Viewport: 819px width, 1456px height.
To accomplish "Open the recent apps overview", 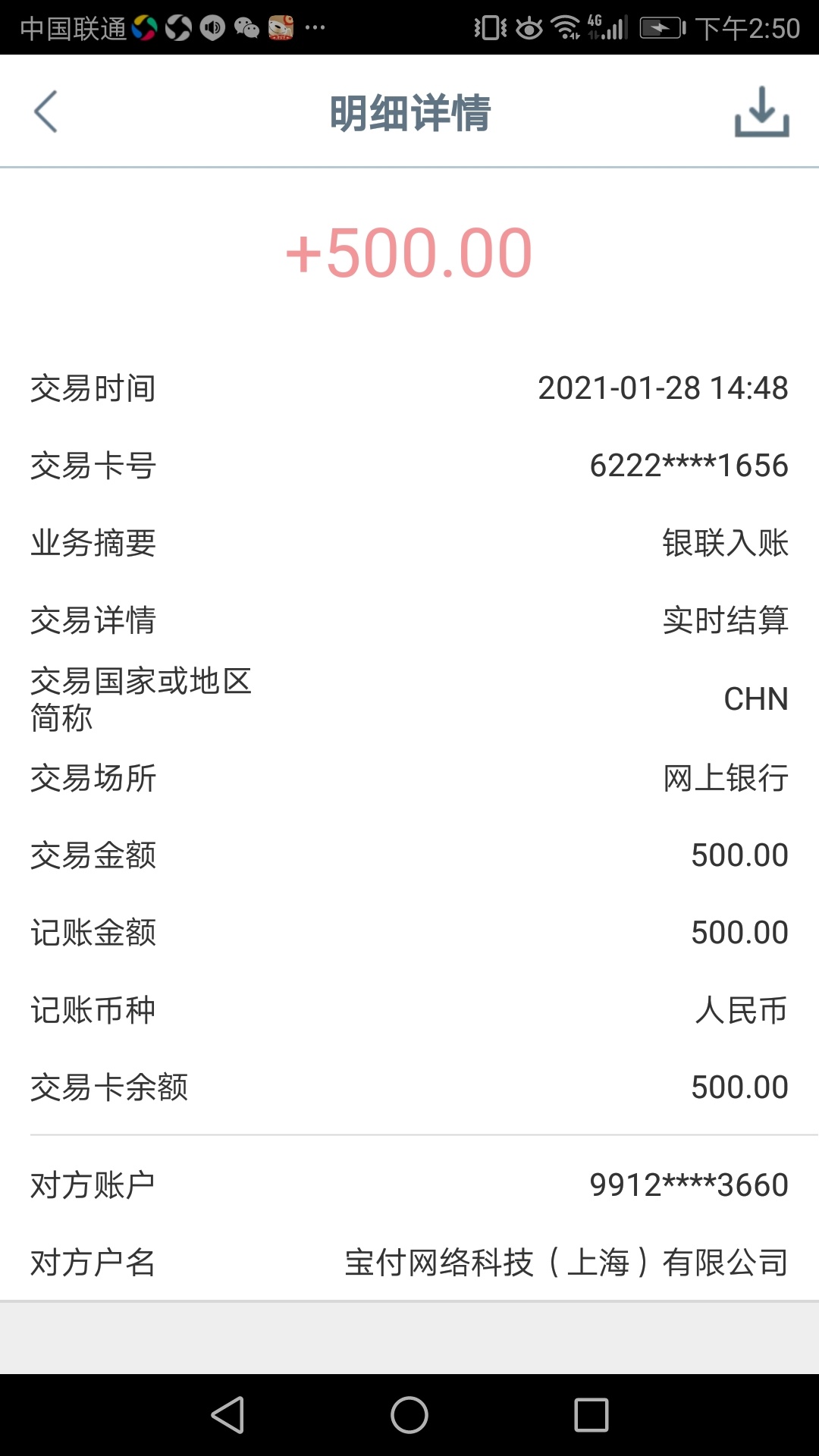I will click(x=591, y=1415).
